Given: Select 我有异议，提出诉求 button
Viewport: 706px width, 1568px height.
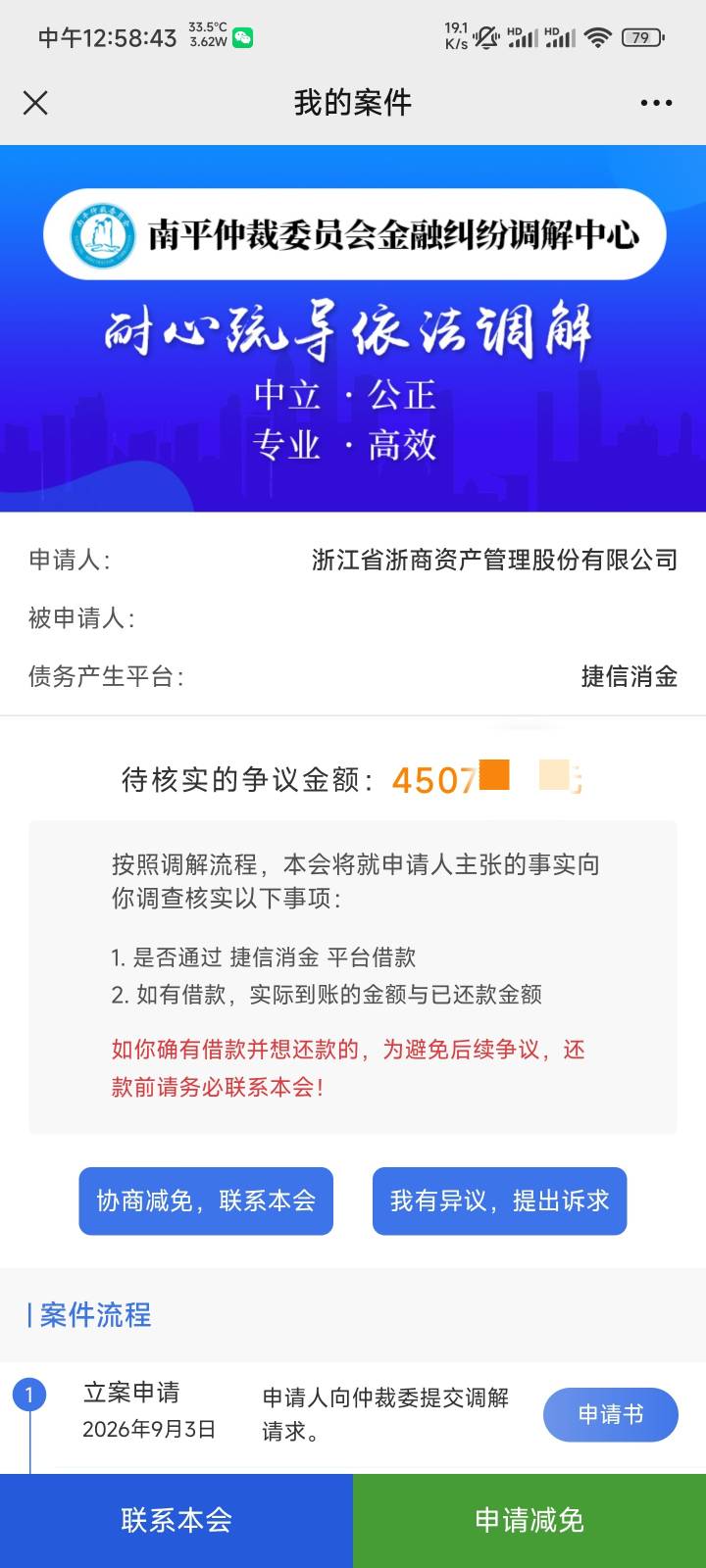Looking at the screenshot, I should tap(499, 1200).
